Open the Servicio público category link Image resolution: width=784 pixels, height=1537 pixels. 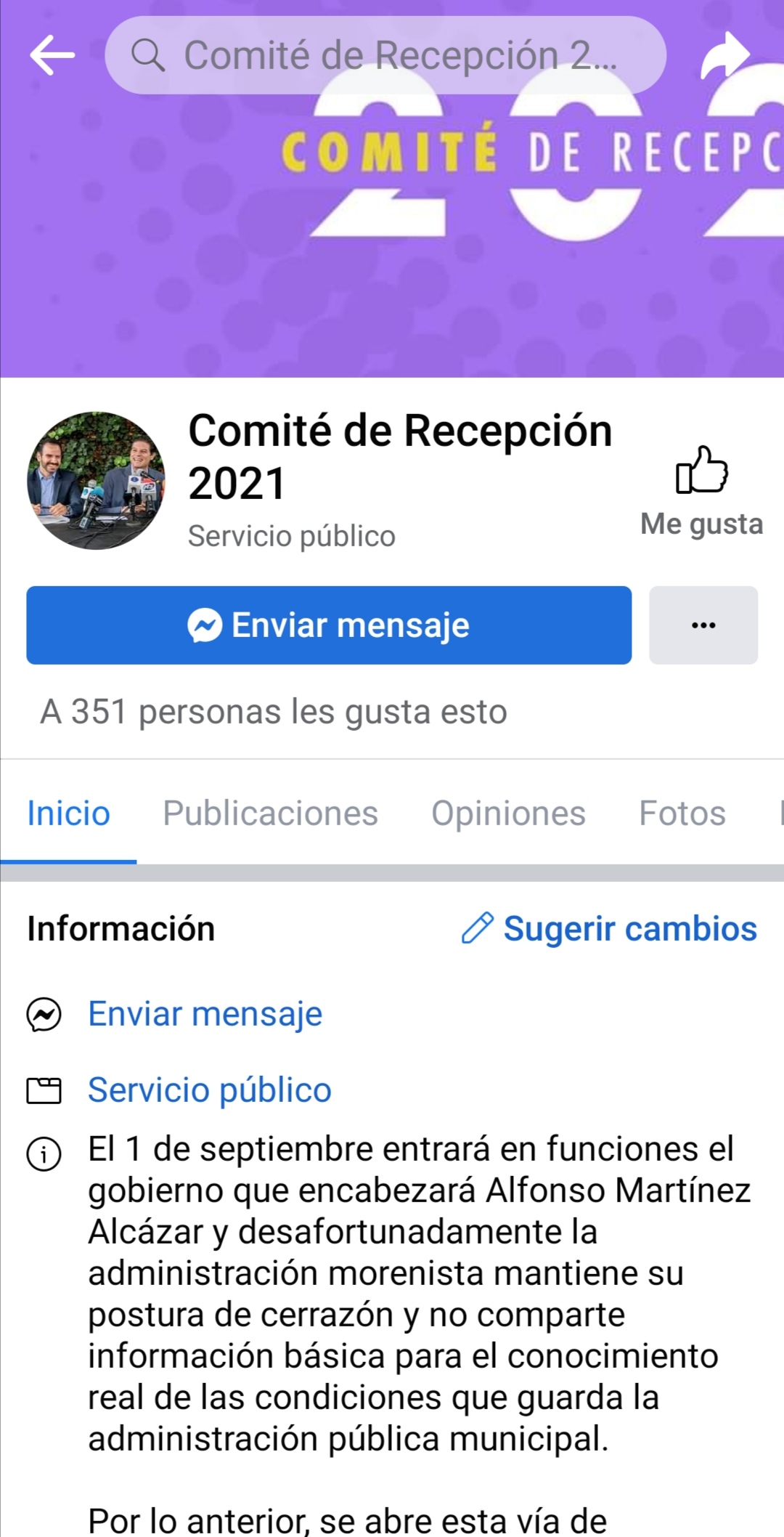pyautogui.click(x=209, y=1090)
